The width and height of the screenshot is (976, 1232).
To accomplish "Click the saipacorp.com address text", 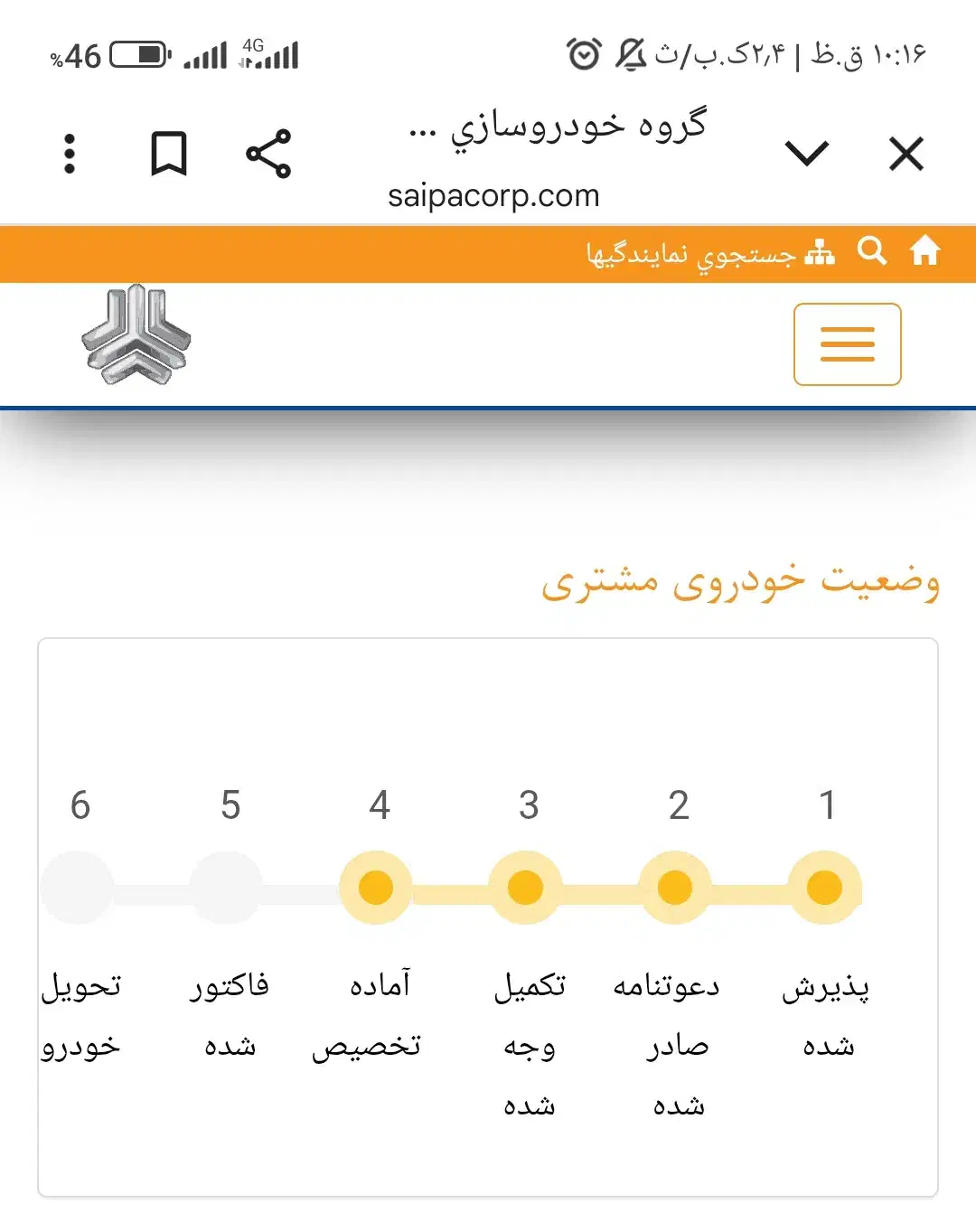I will click(494, 194).
